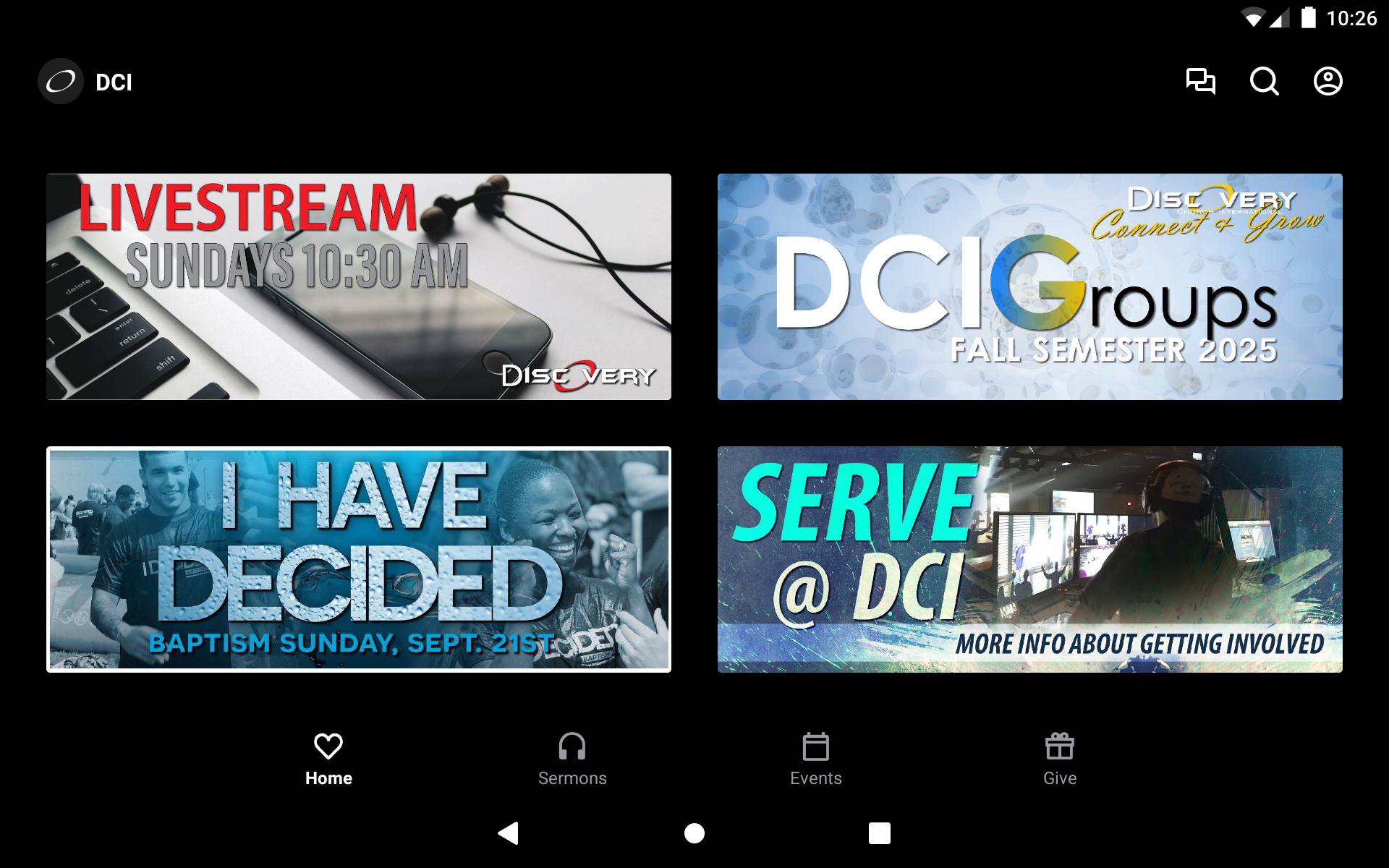Go to the Give tab
Image resolution: width=1389 pixels, height=868 pixels.
click(1059, 759)
